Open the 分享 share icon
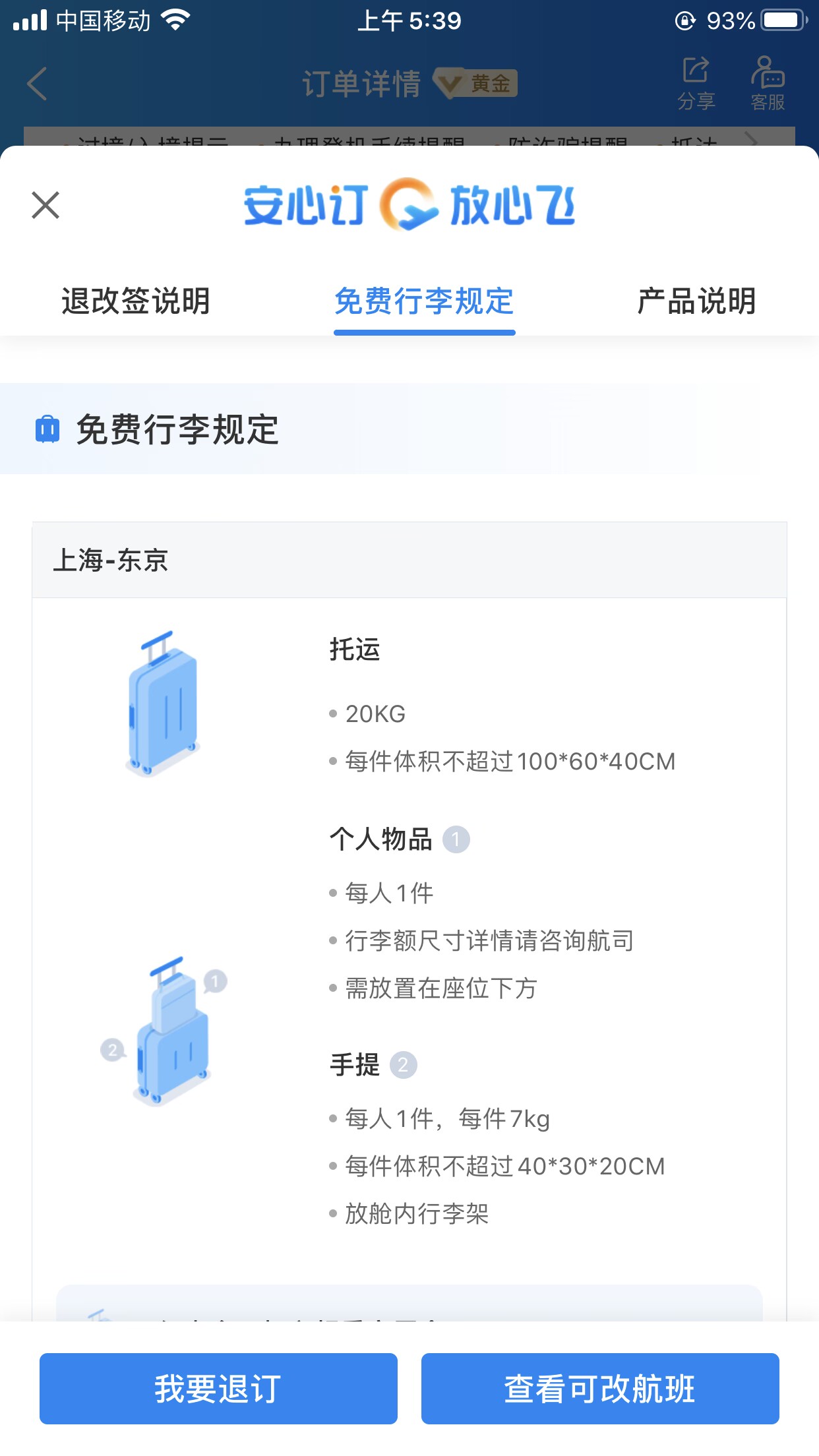Image resolution: width=819 pixels, height=1456 pixels. (x=696, y=82)
